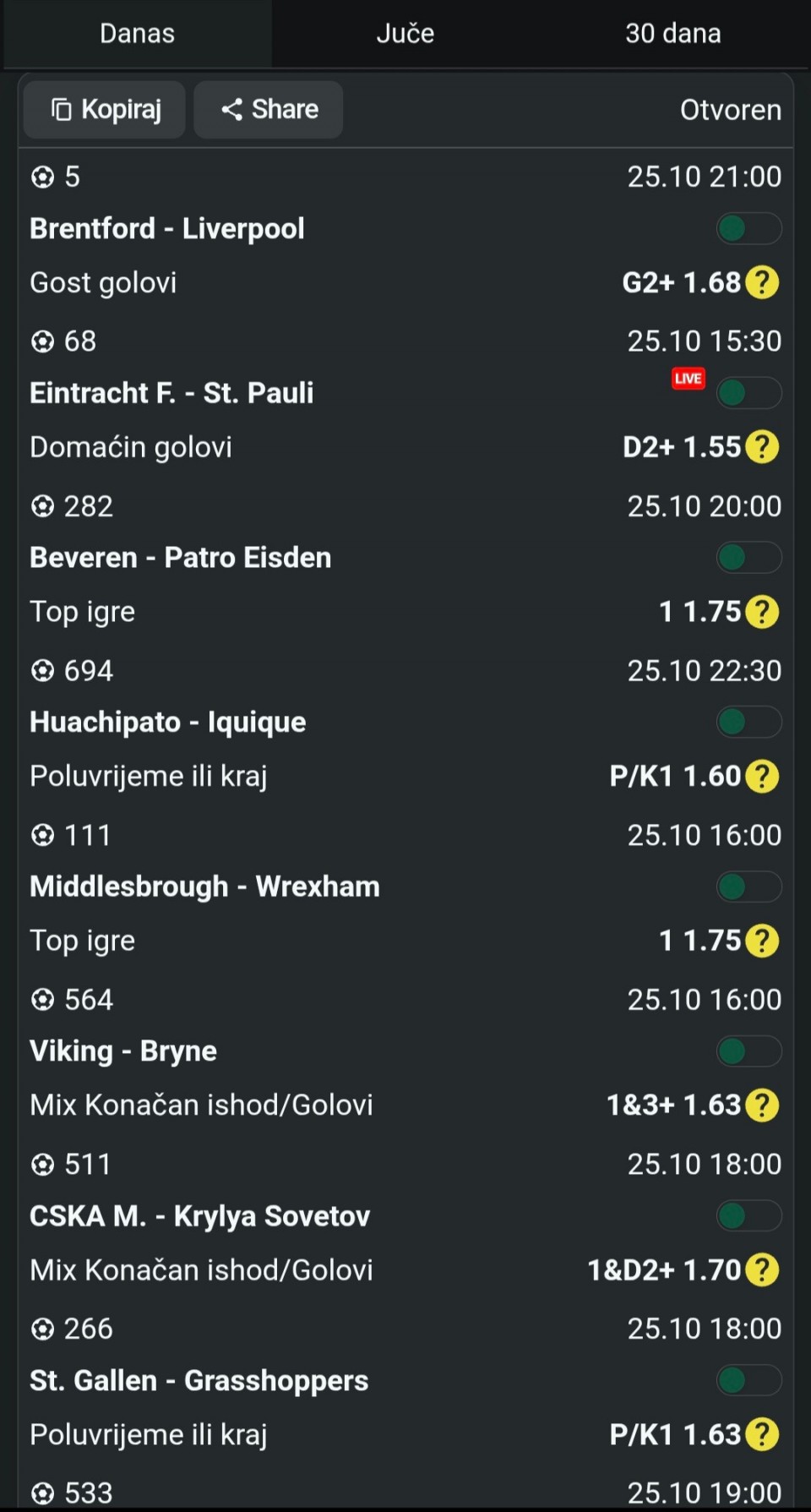Open the 30 dana tab

tap(672, 34)
